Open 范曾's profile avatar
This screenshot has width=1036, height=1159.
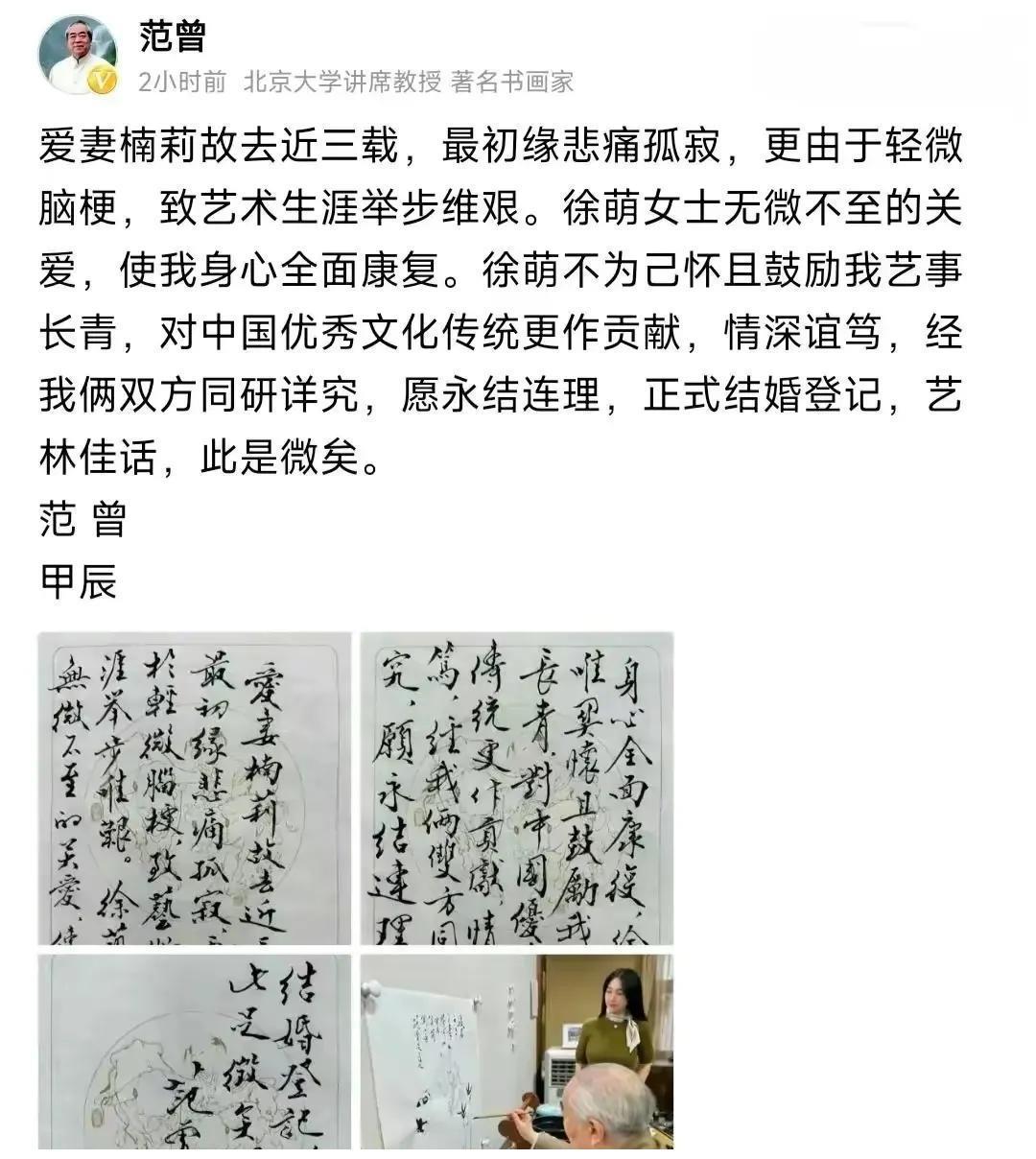pos(77,55)
